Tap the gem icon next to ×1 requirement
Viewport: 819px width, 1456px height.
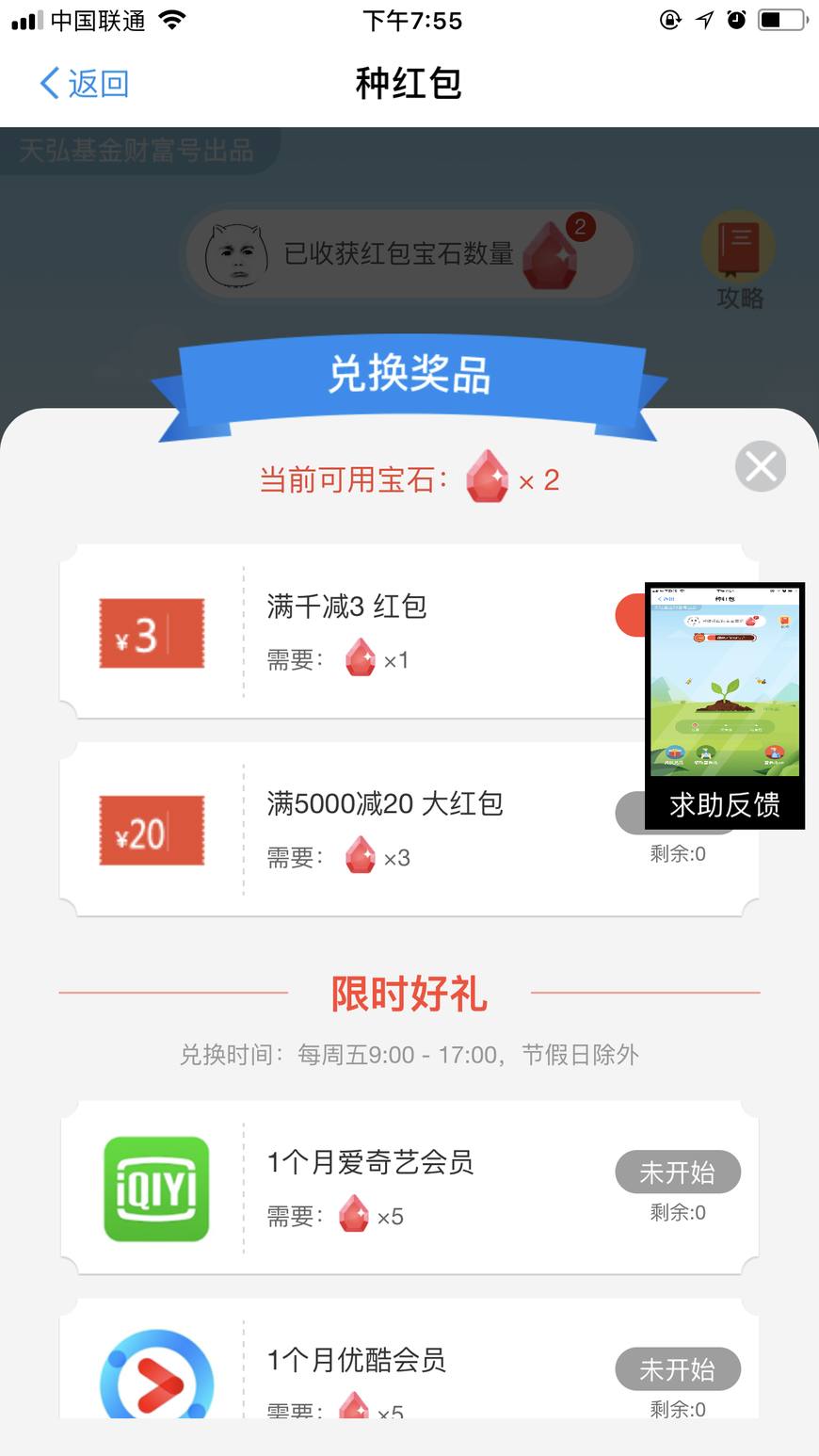[361, 658]
